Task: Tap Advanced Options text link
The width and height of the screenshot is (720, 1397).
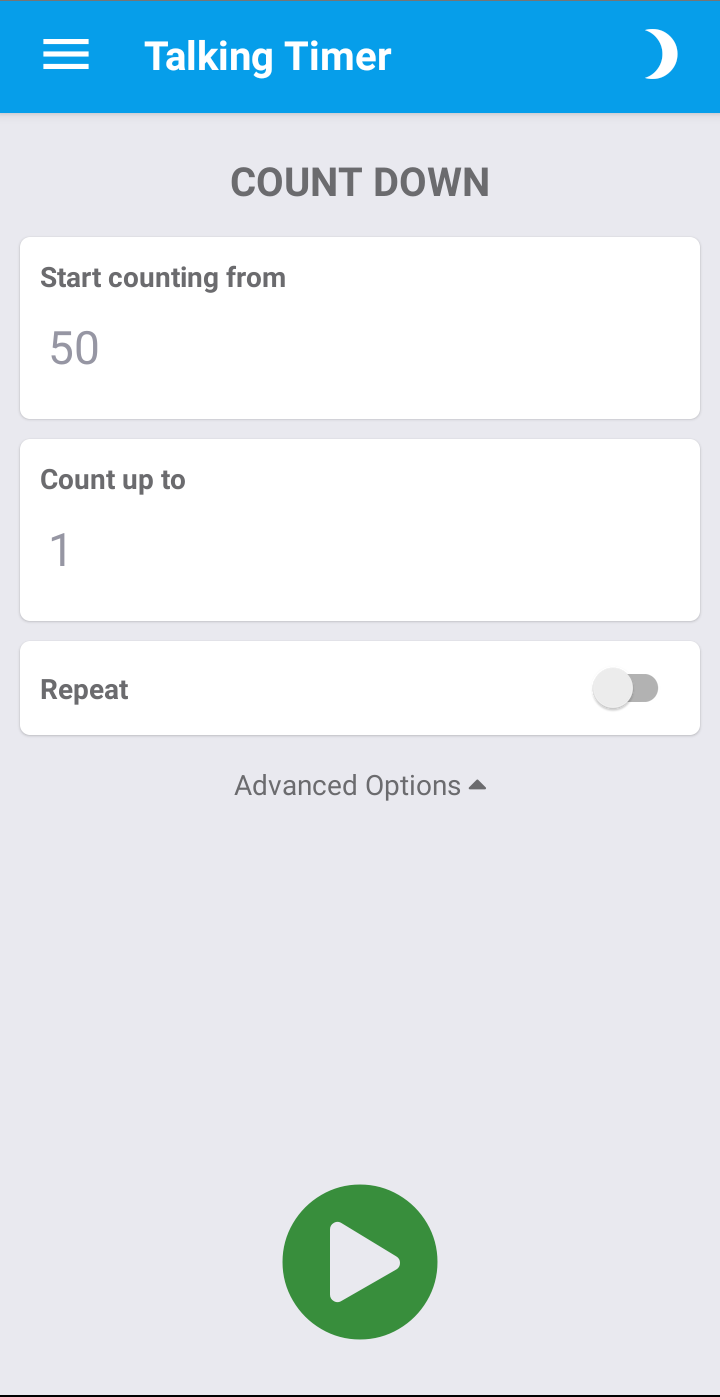Action: pos(346,785)
